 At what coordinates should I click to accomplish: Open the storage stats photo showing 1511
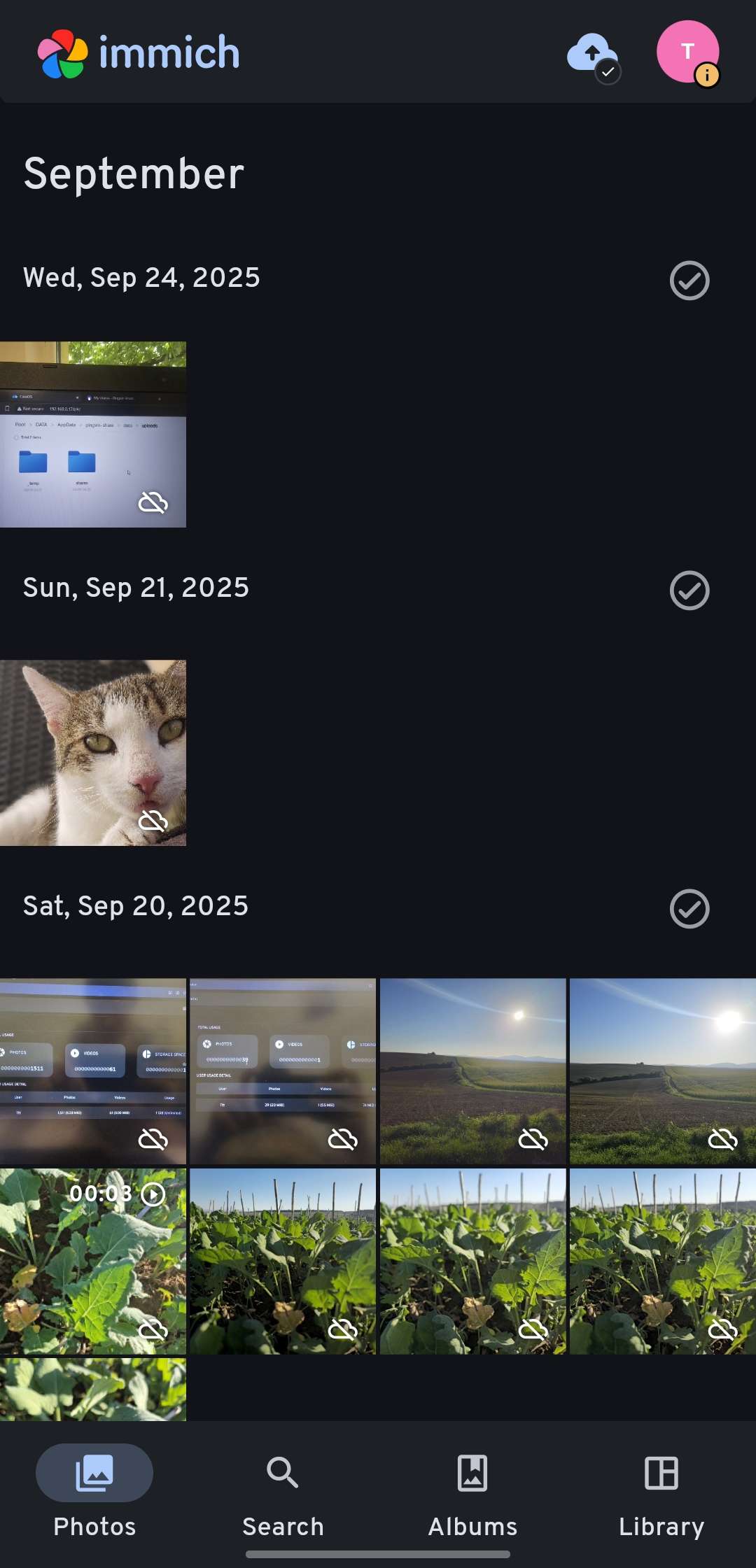pos(93,1071)
